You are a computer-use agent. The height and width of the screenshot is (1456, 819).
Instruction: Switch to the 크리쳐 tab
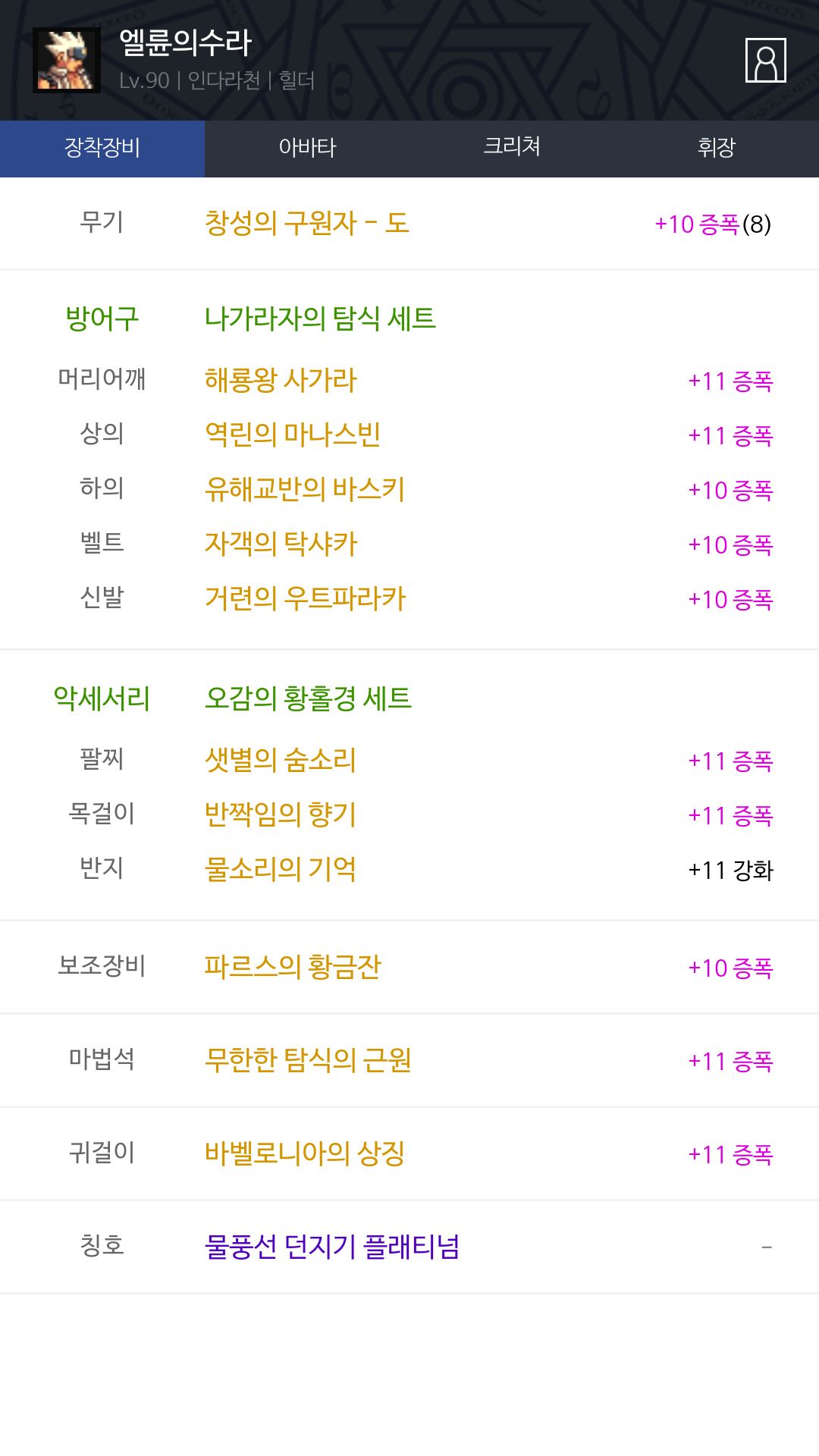click(512, 148)
